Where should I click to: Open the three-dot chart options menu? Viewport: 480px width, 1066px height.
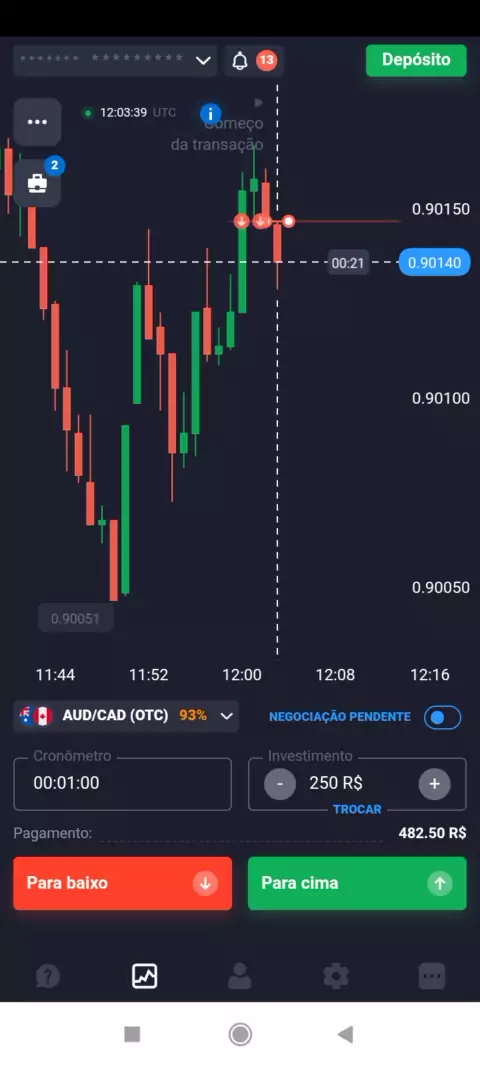37,122
